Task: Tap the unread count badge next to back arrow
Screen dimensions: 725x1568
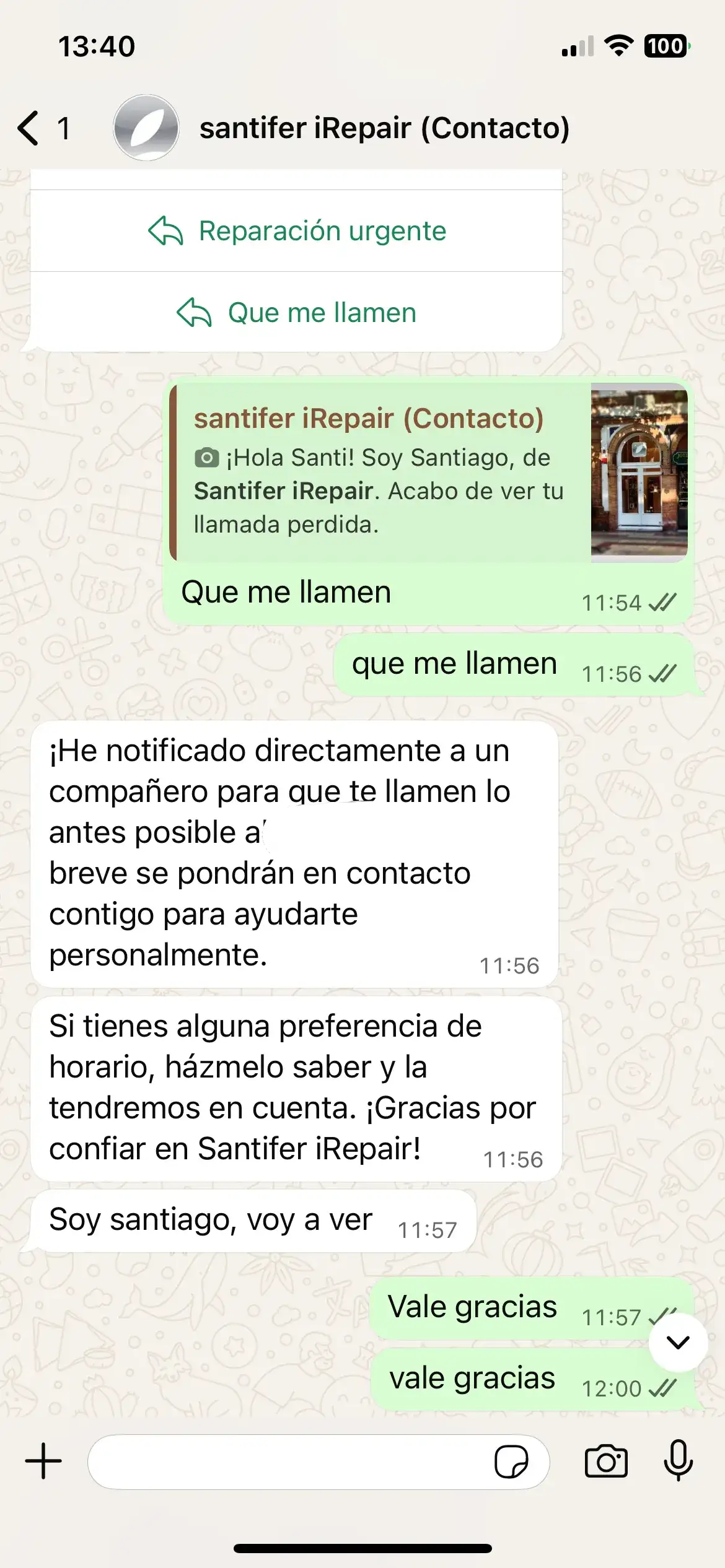Action: [x=64, y=128]
